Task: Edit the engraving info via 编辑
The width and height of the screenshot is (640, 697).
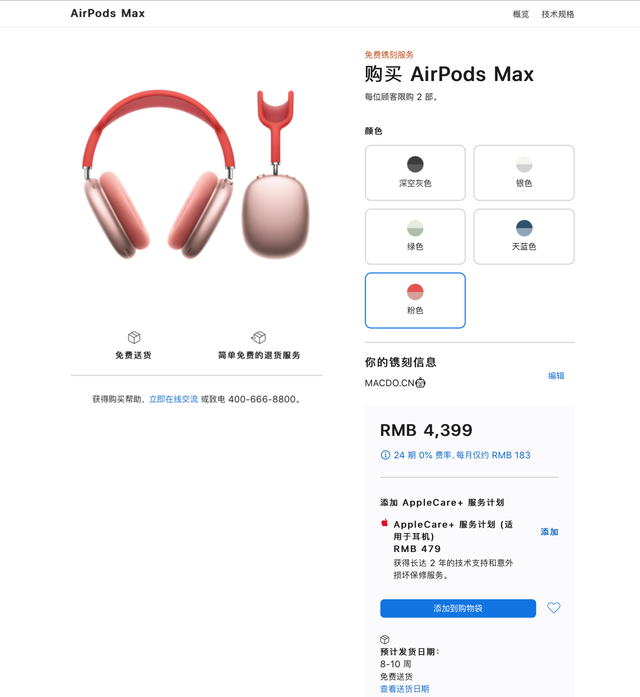Action: [556, 376]
